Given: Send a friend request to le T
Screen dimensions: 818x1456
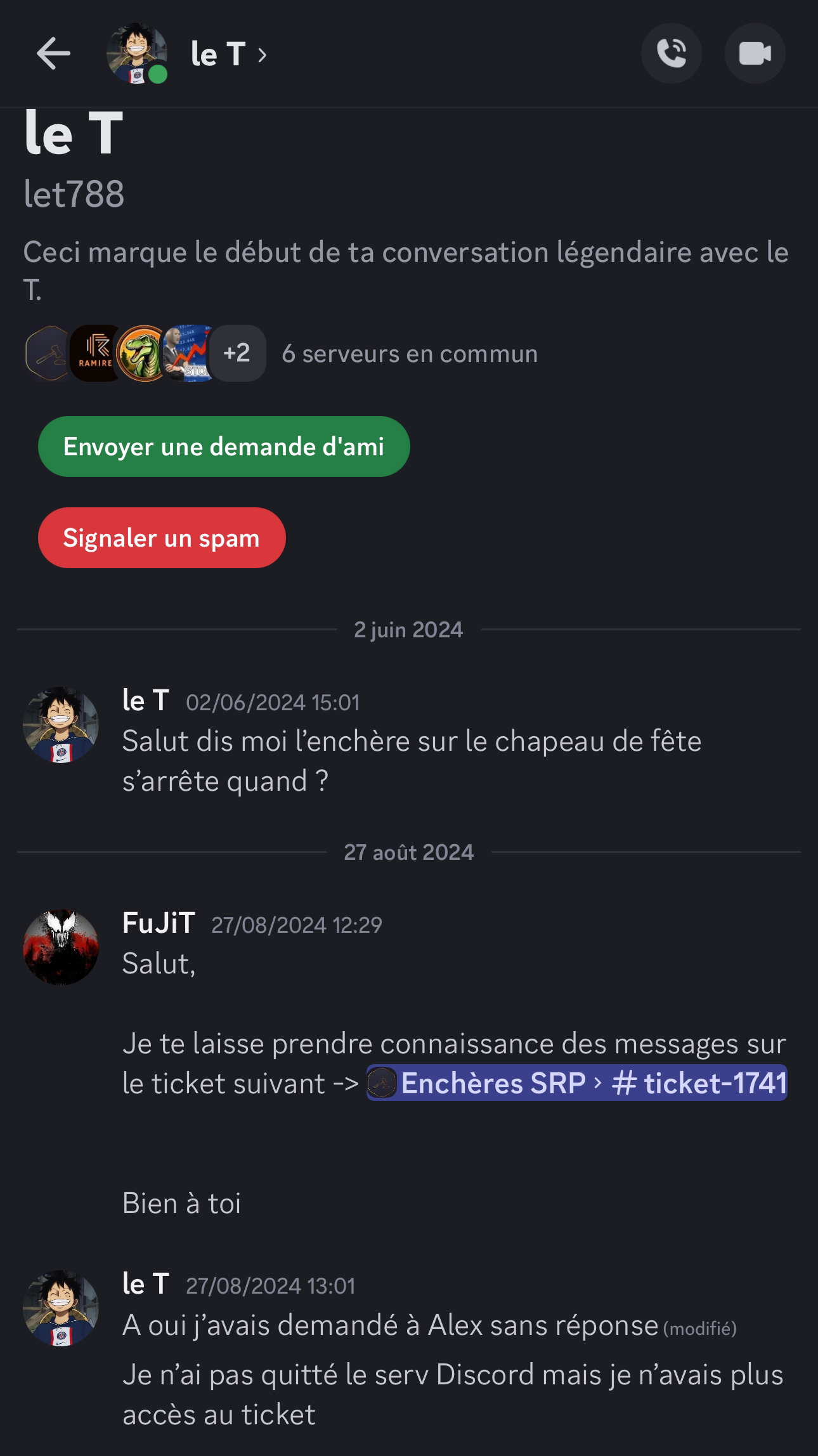Looking at the screenshot, I should click(224, 446).
